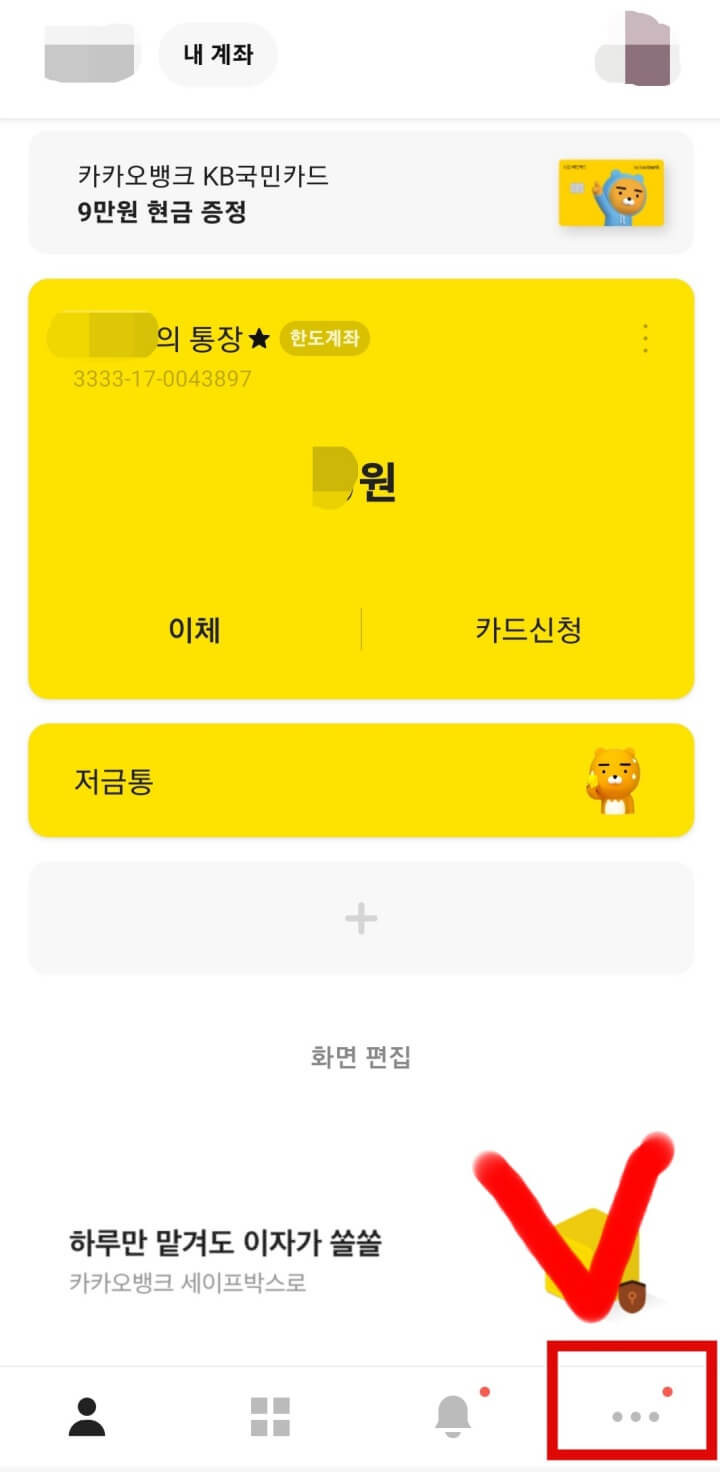The height and width of the screenshot is (1472, 720).
Task: Toggle the star favorite on the account name
Action: pyautogui.click(x=260, y=339)
